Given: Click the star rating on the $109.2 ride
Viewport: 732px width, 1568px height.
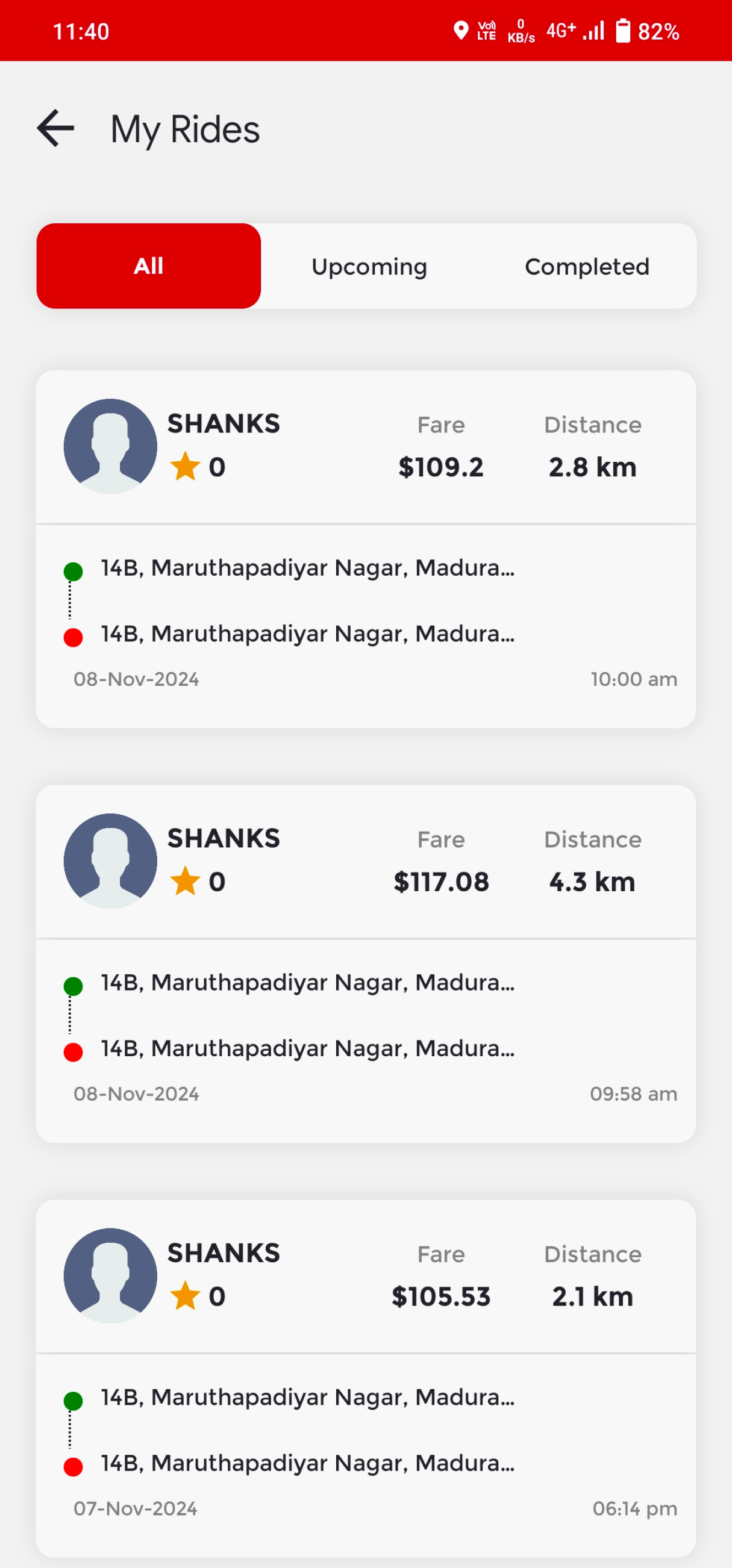Looking at the screenshot, I should pyautogui.click(x=184, y=467).
